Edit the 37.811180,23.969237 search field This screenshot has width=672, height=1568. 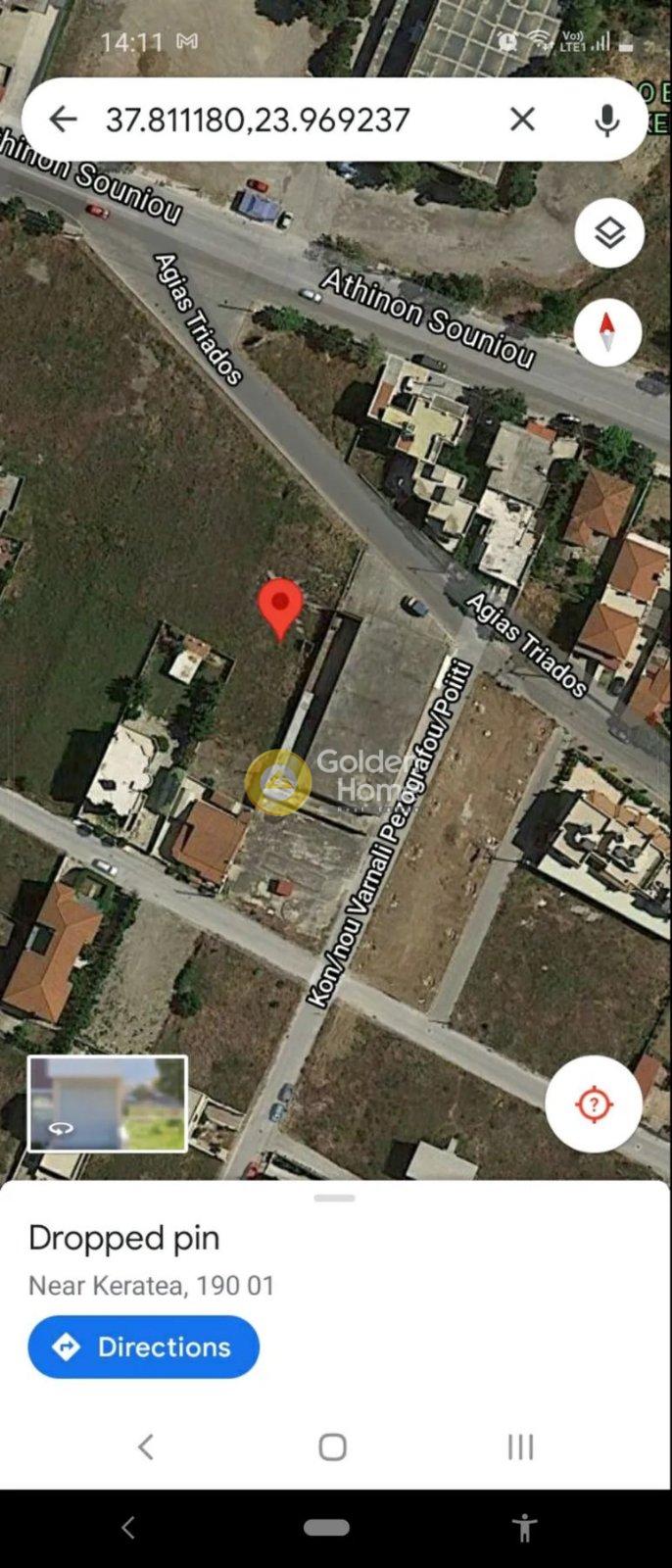(x=284, y=120)
